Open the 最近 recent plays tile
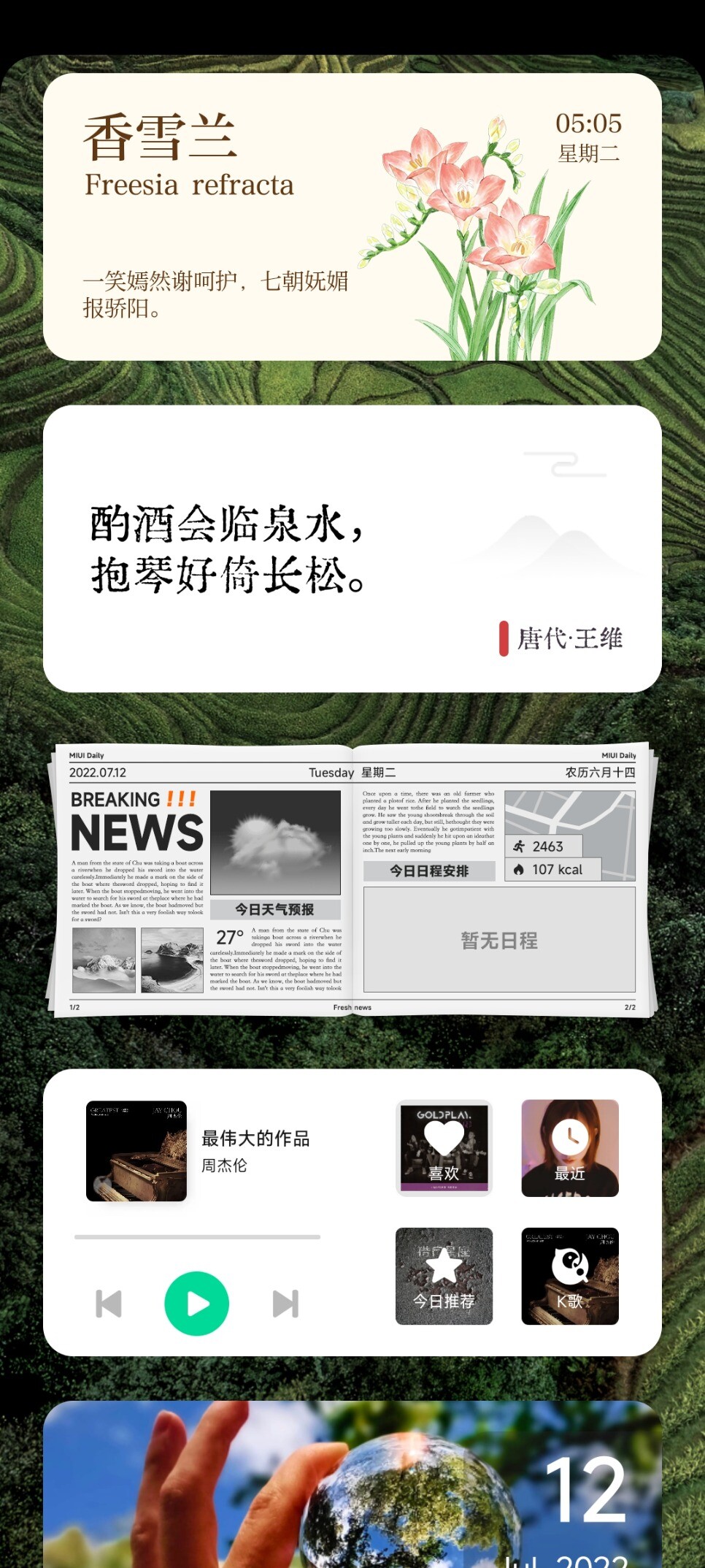Screen dimensions: 705x1568 click(x=570, y=1148)
